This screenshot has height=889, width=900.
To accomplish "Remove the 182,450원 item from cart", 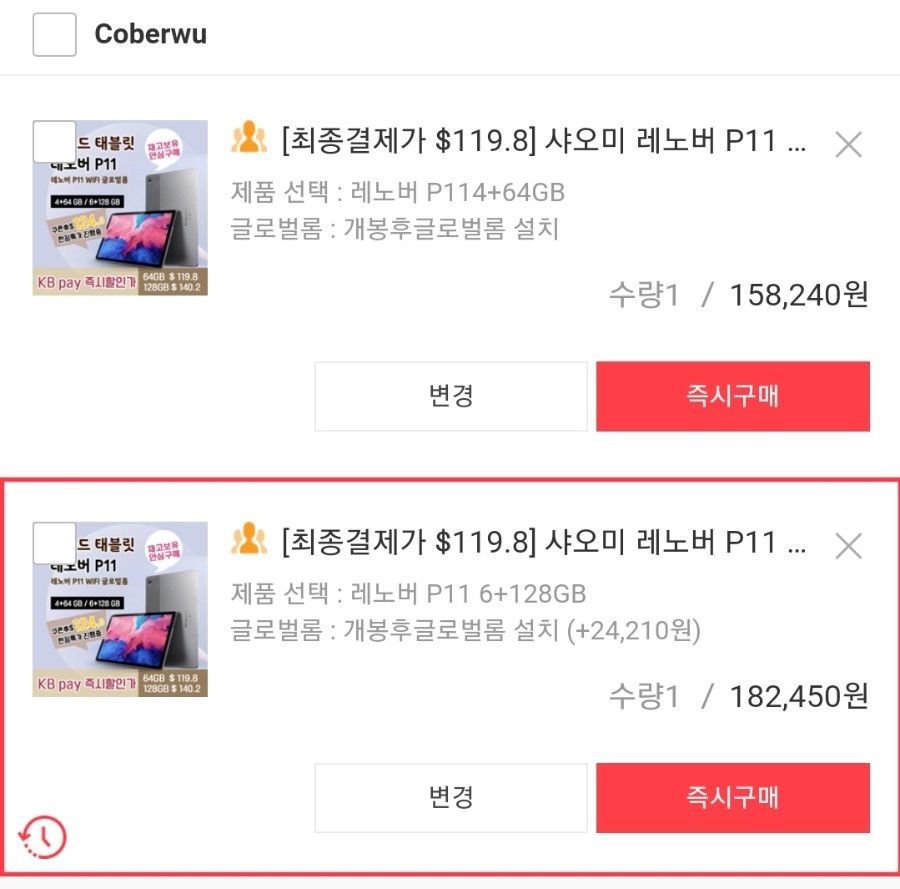I will (848, 546).
